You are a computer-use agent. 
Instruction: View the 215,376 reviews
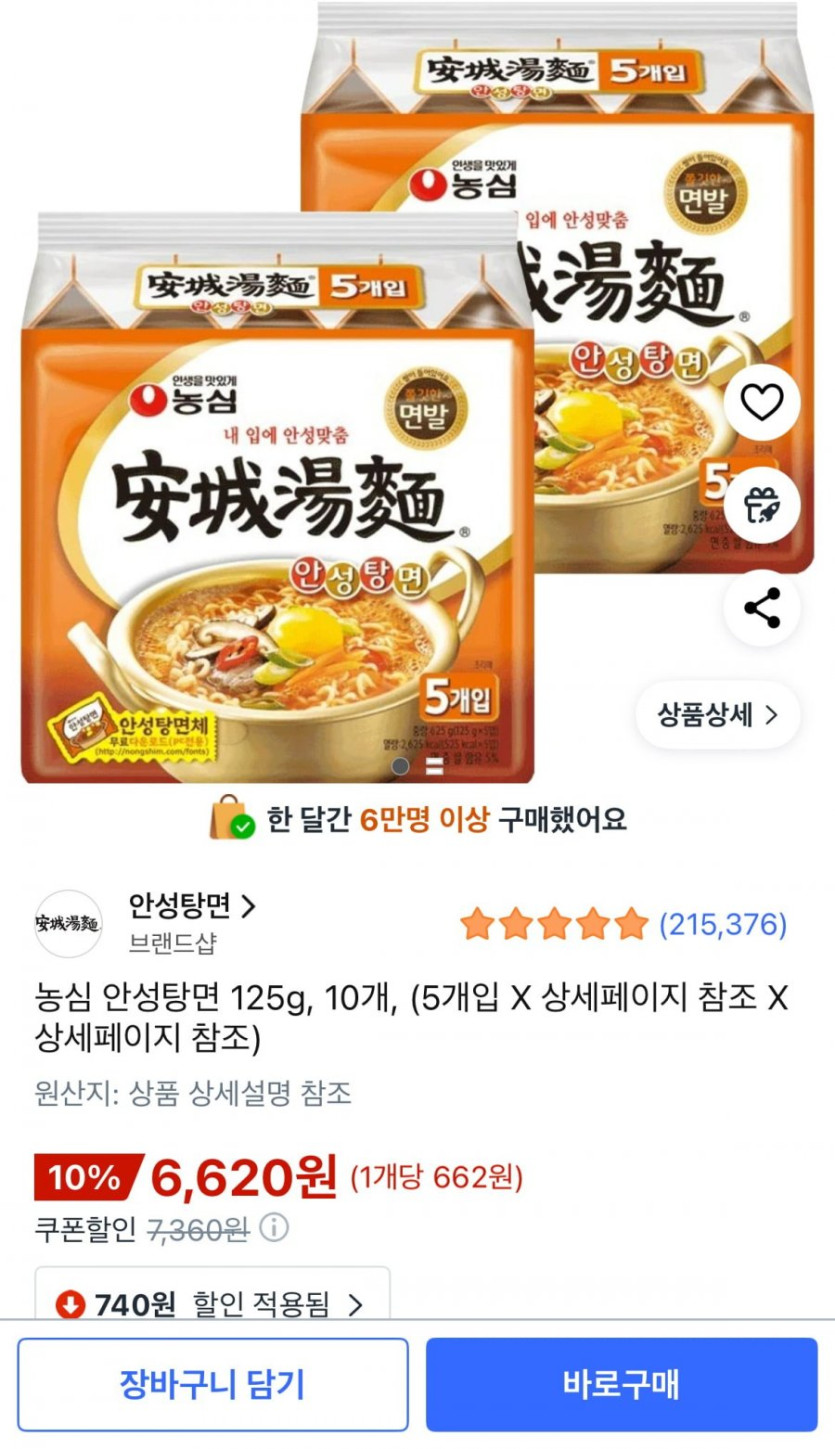pos(723,925)
